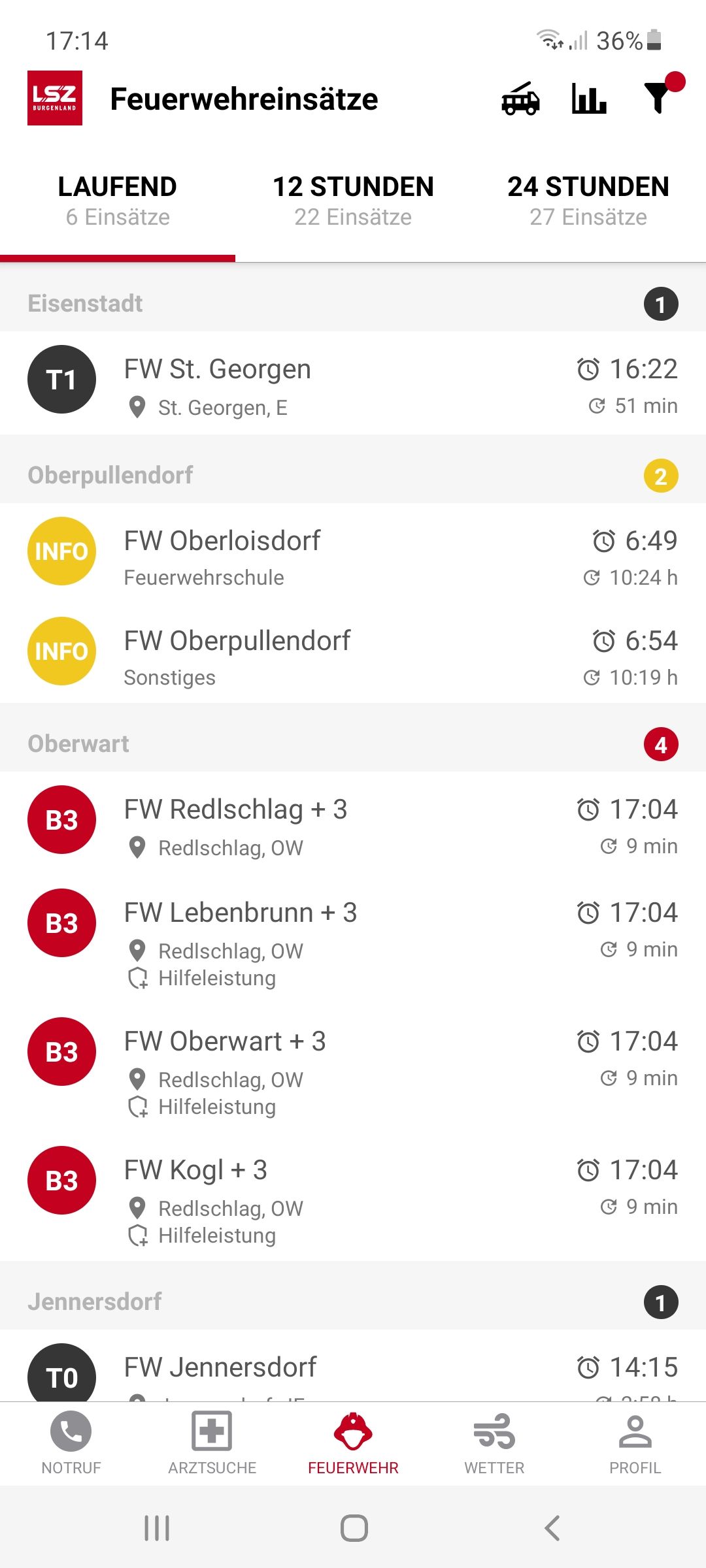The width and height of the screenshot is (706, 1568).
Task: Open the filter funnel icon
Action: 658,98
